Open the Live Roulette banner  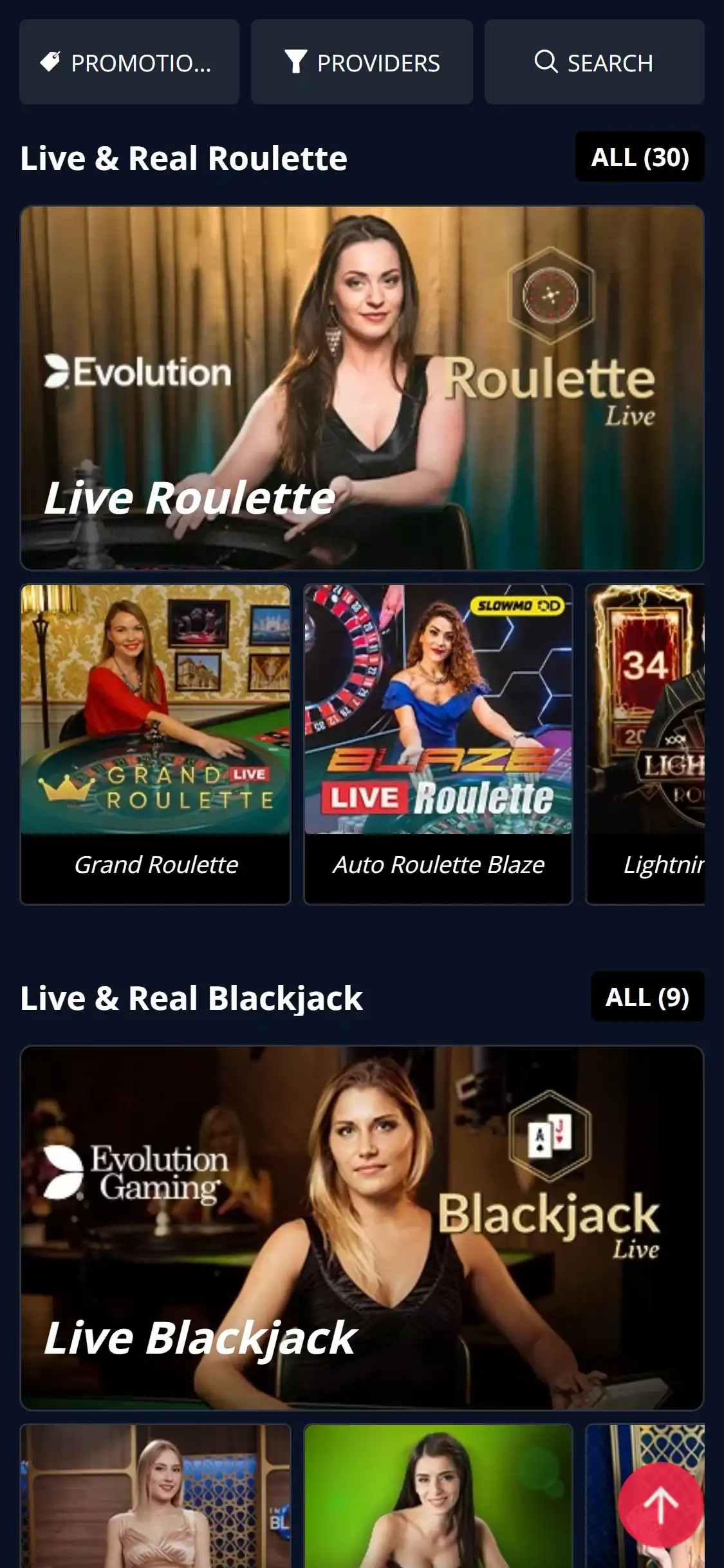point(362,387)
